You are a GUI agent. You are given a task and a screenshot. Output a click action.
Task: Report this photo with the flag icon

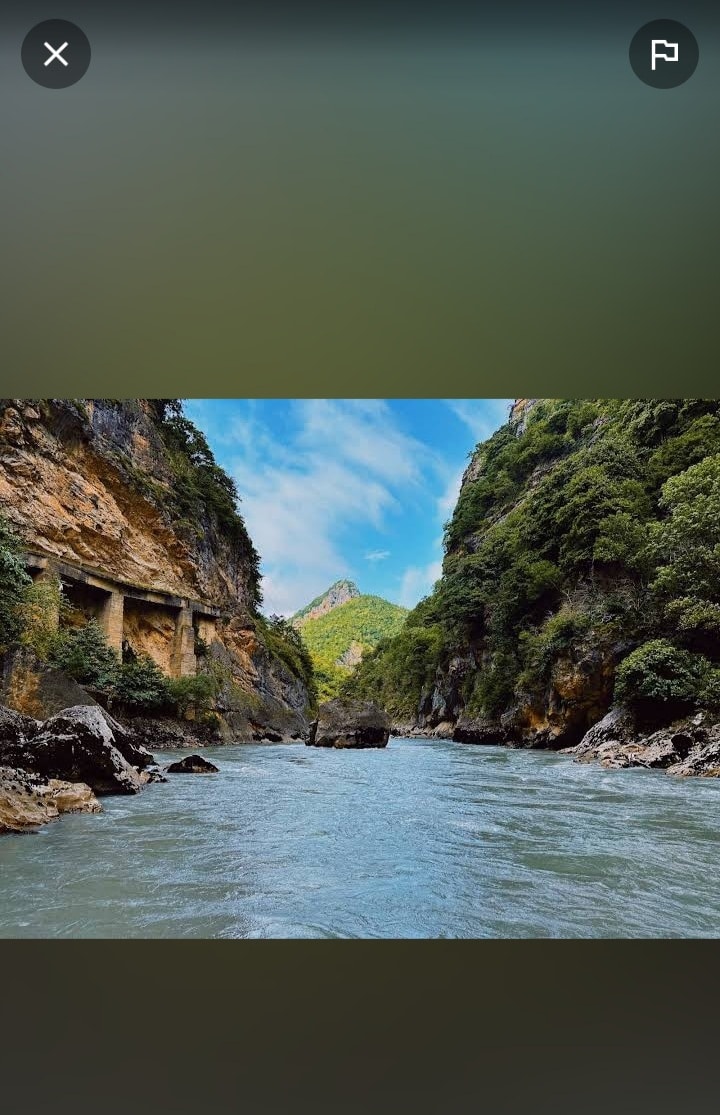[x=664, y=54]
